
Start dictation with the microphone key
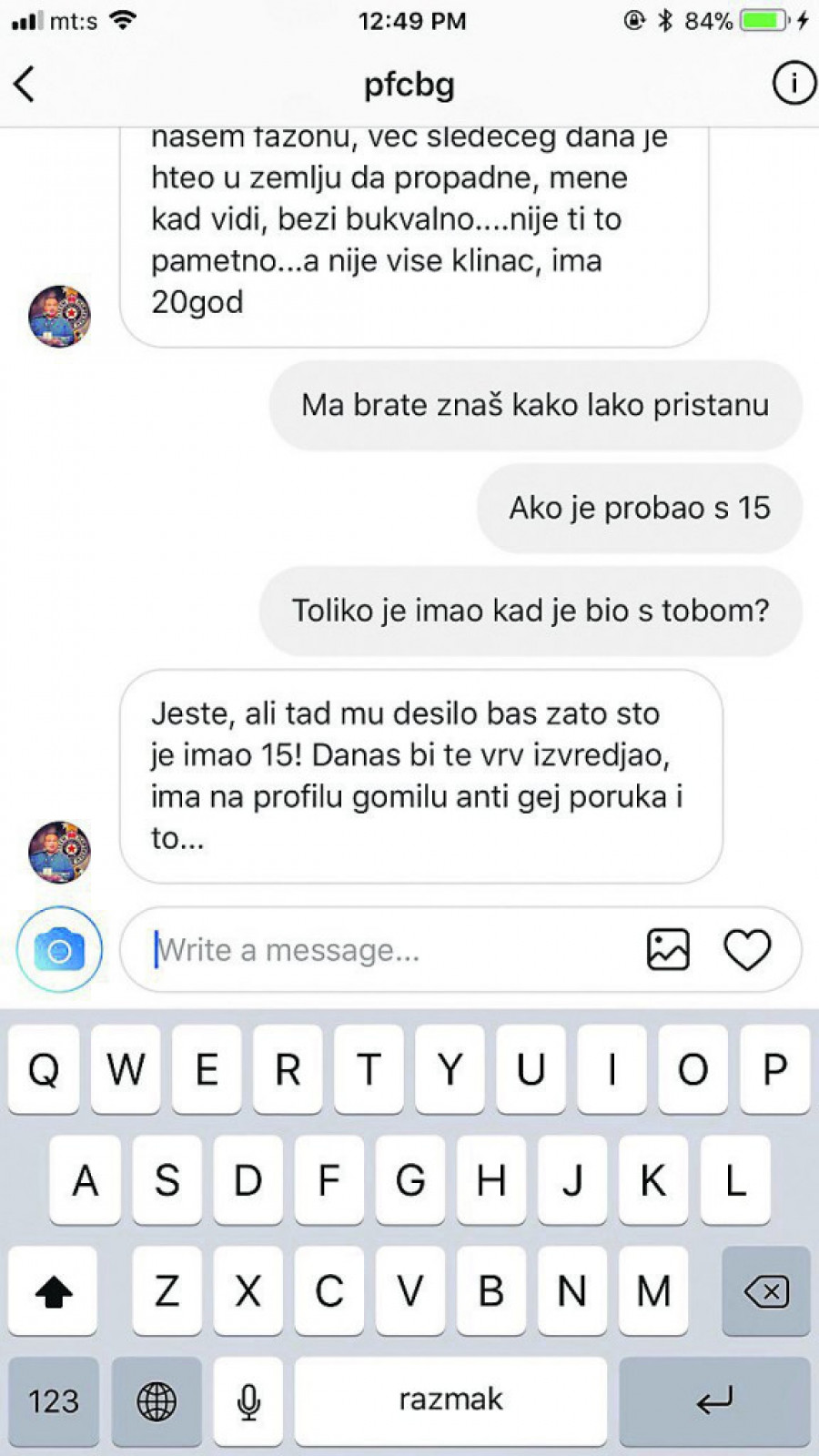pos(248,1400)
